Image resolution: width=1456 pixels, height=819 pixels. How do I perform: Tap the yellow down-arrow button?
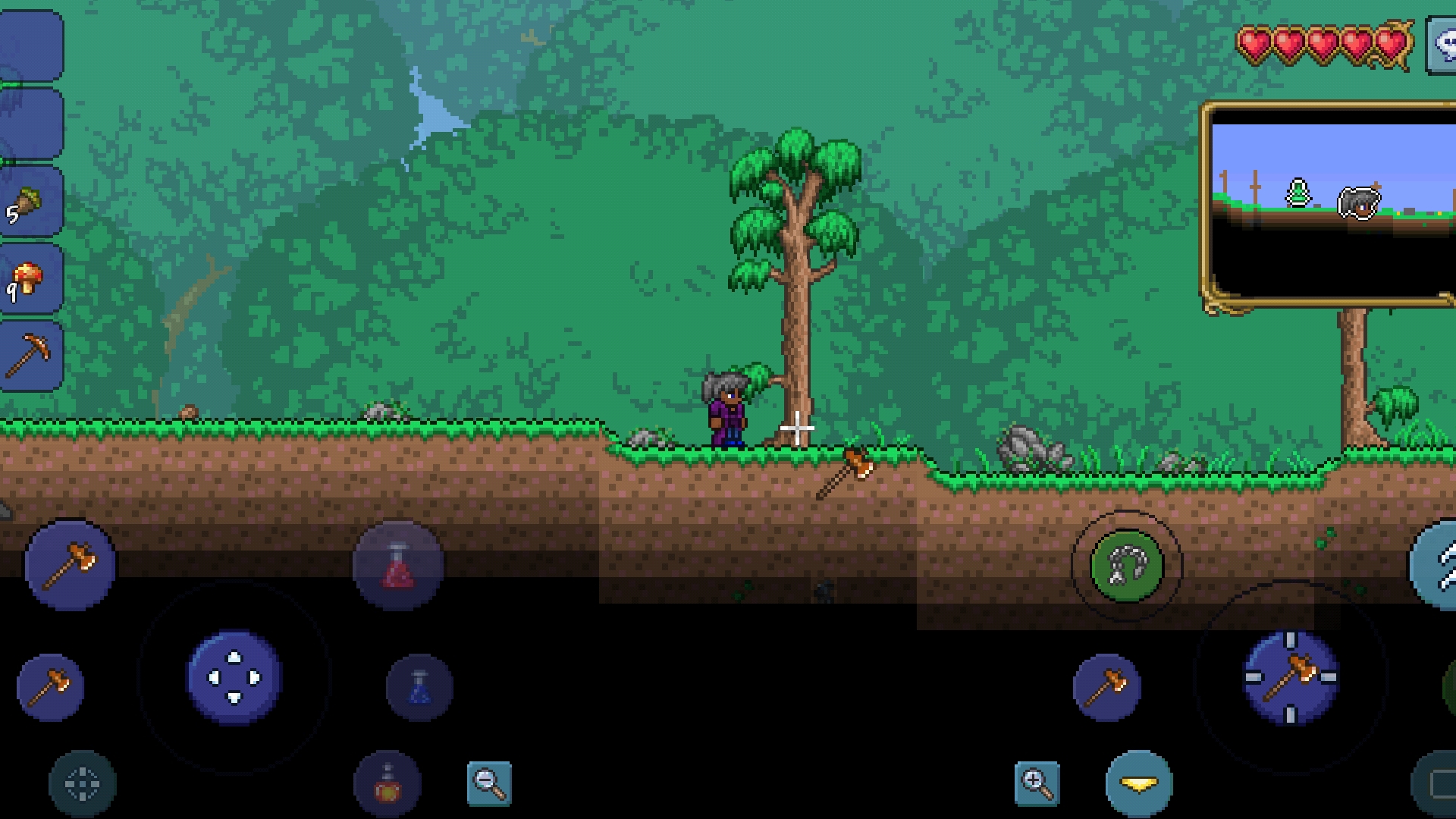(1139, 785)
